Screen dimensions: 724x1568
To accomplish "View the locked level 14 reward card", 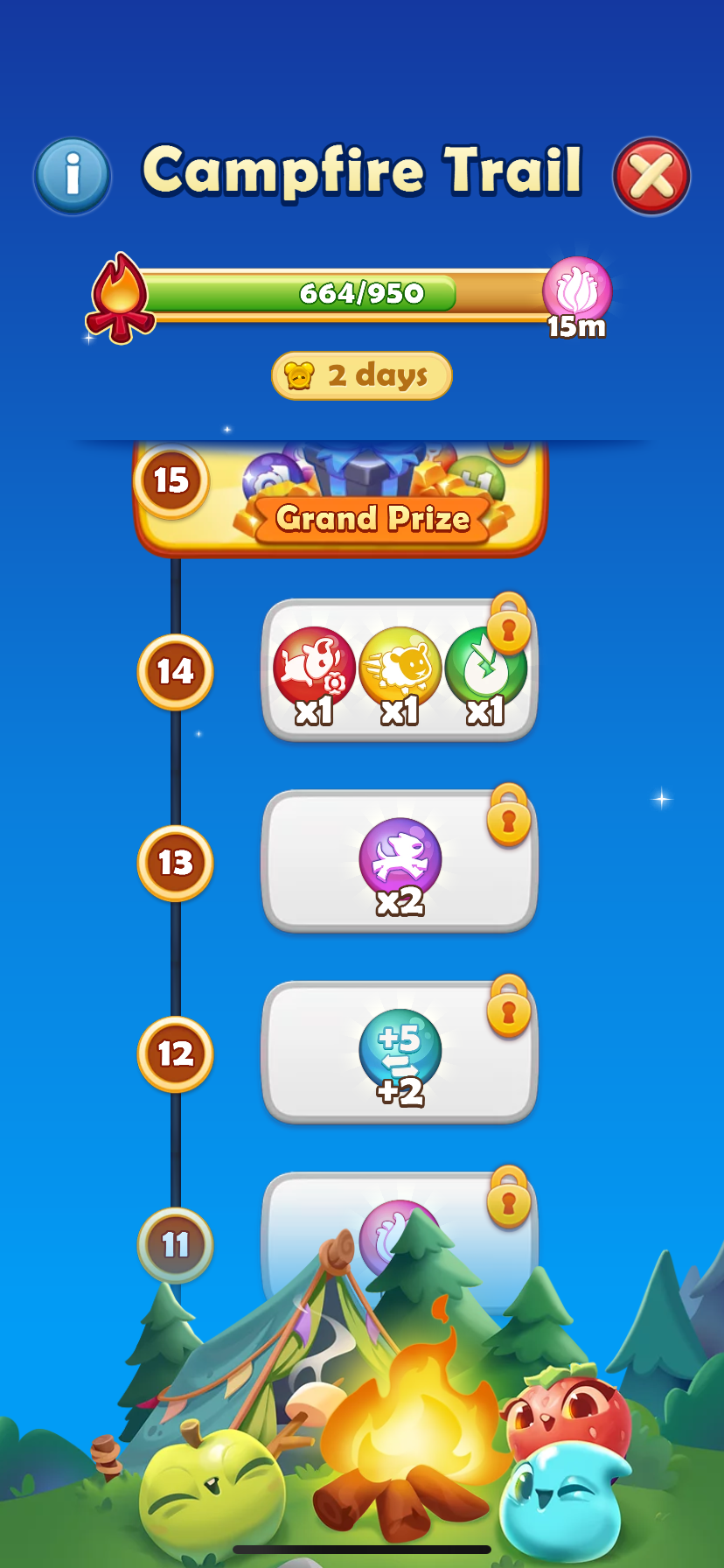I will (x=400, y=671).
